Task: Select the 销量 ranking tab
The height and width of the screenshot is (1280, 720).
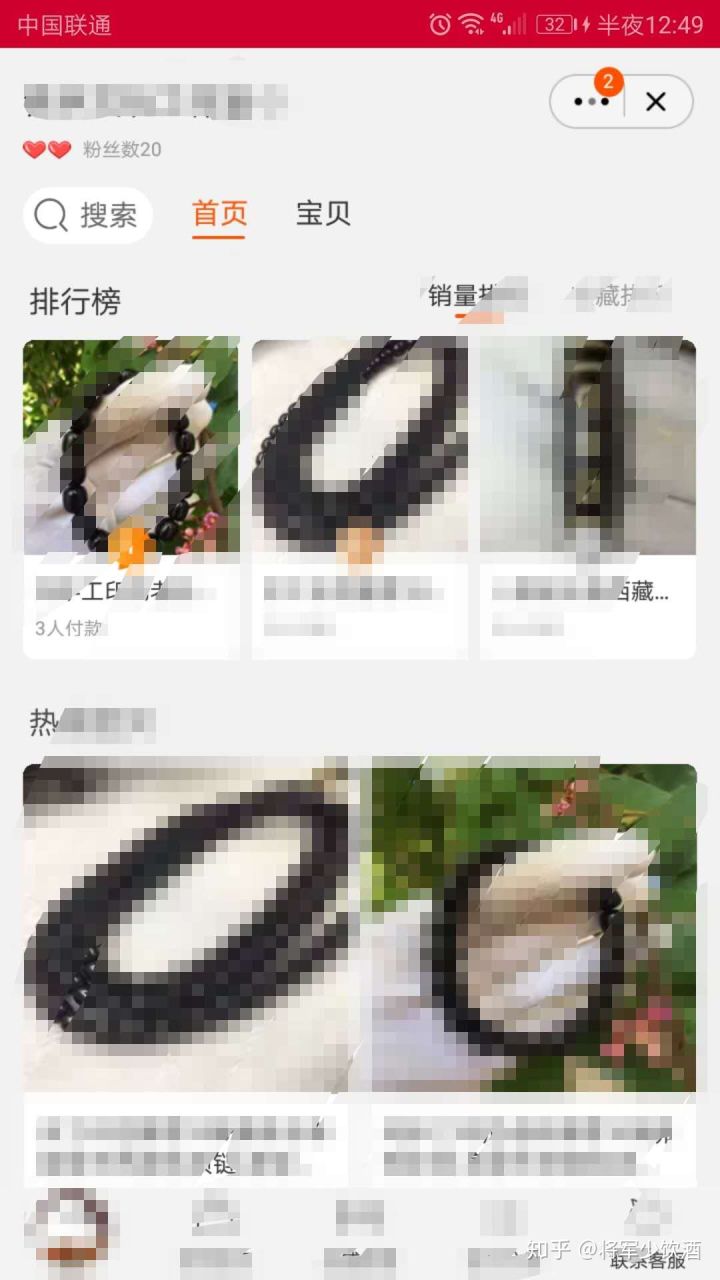Action: pyautogui.click(x=465, y=297)
